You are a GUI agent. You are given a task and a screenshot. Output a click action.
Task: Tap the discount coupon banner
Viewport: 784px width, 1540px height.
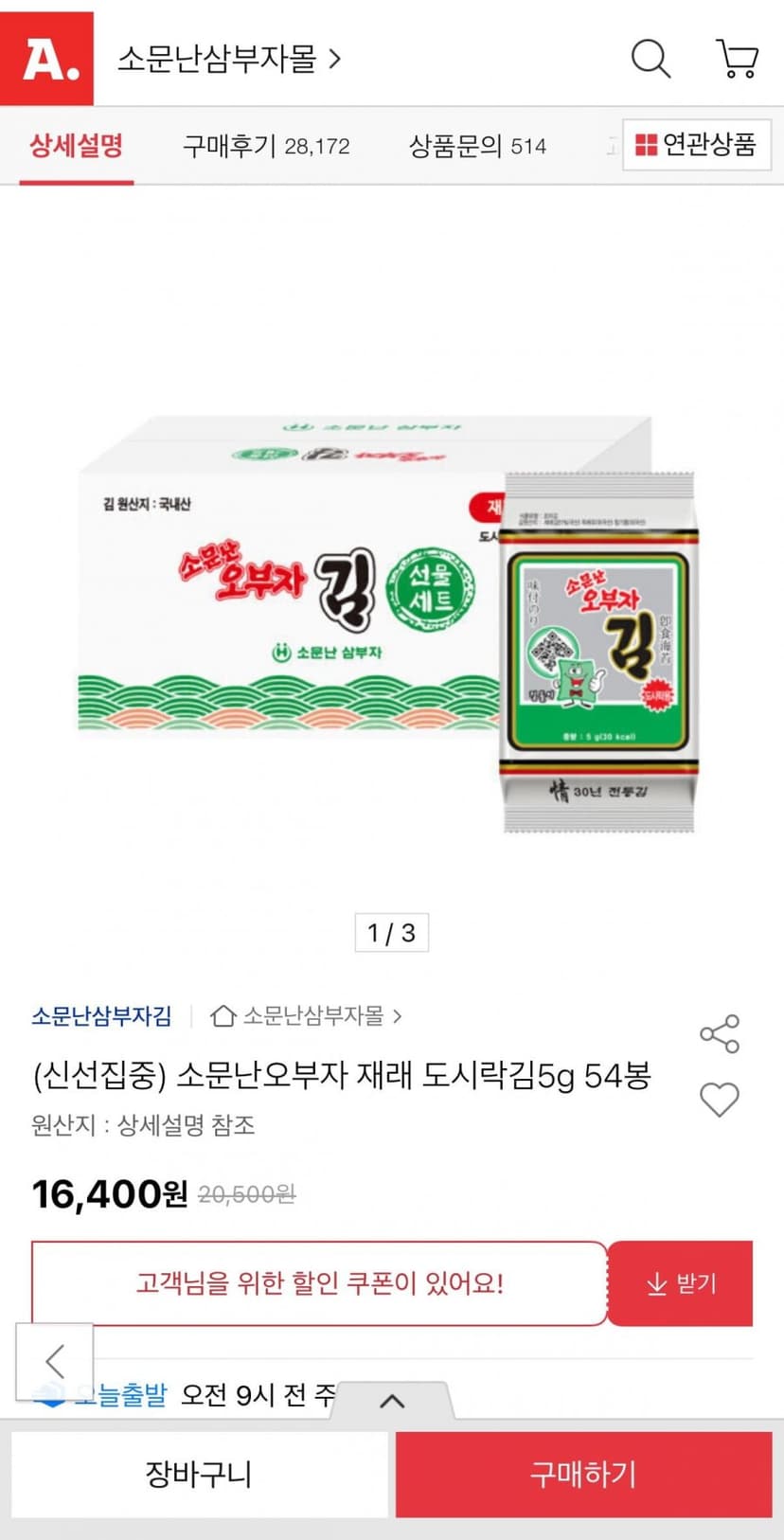(x=319, y=1283)
